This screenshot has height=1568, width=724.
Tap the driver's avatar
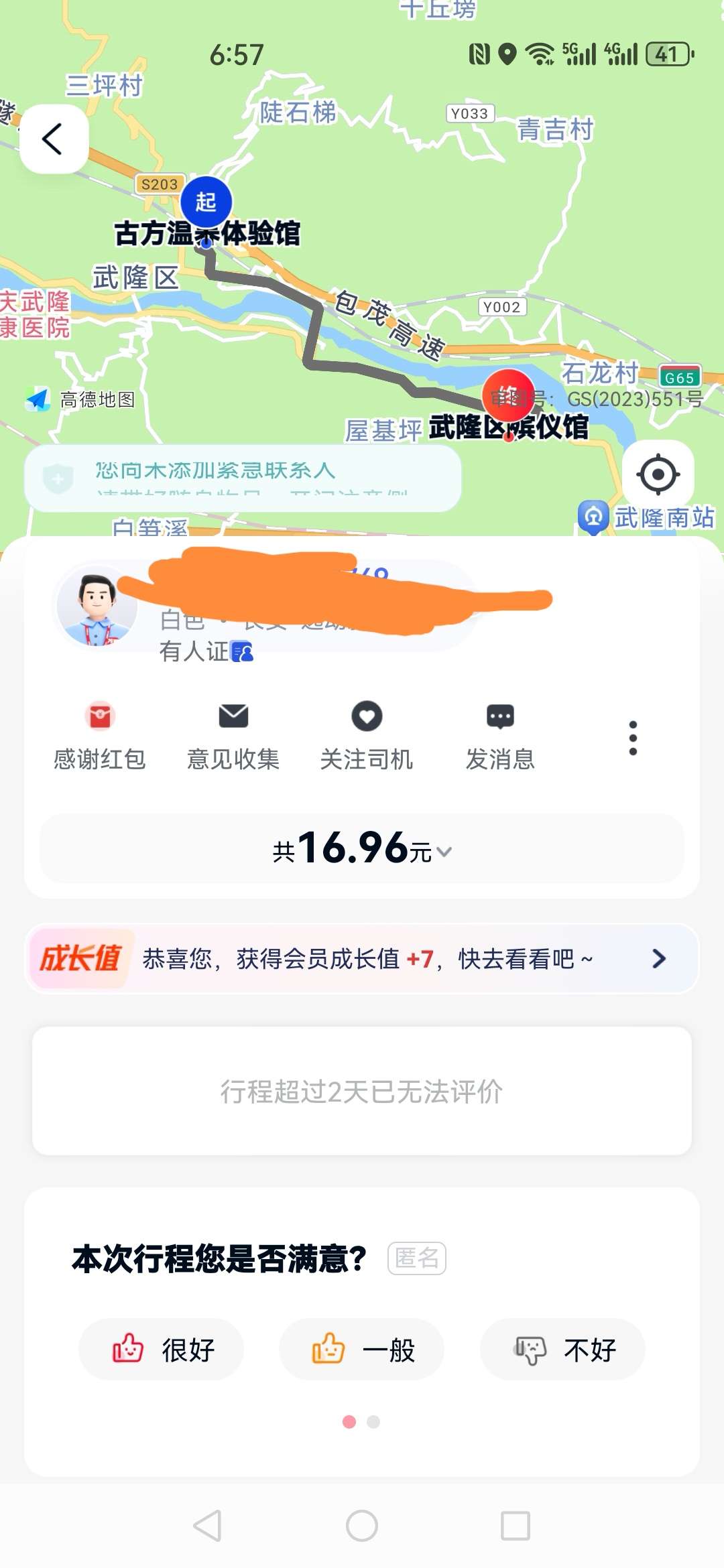(x=97, y=606)
